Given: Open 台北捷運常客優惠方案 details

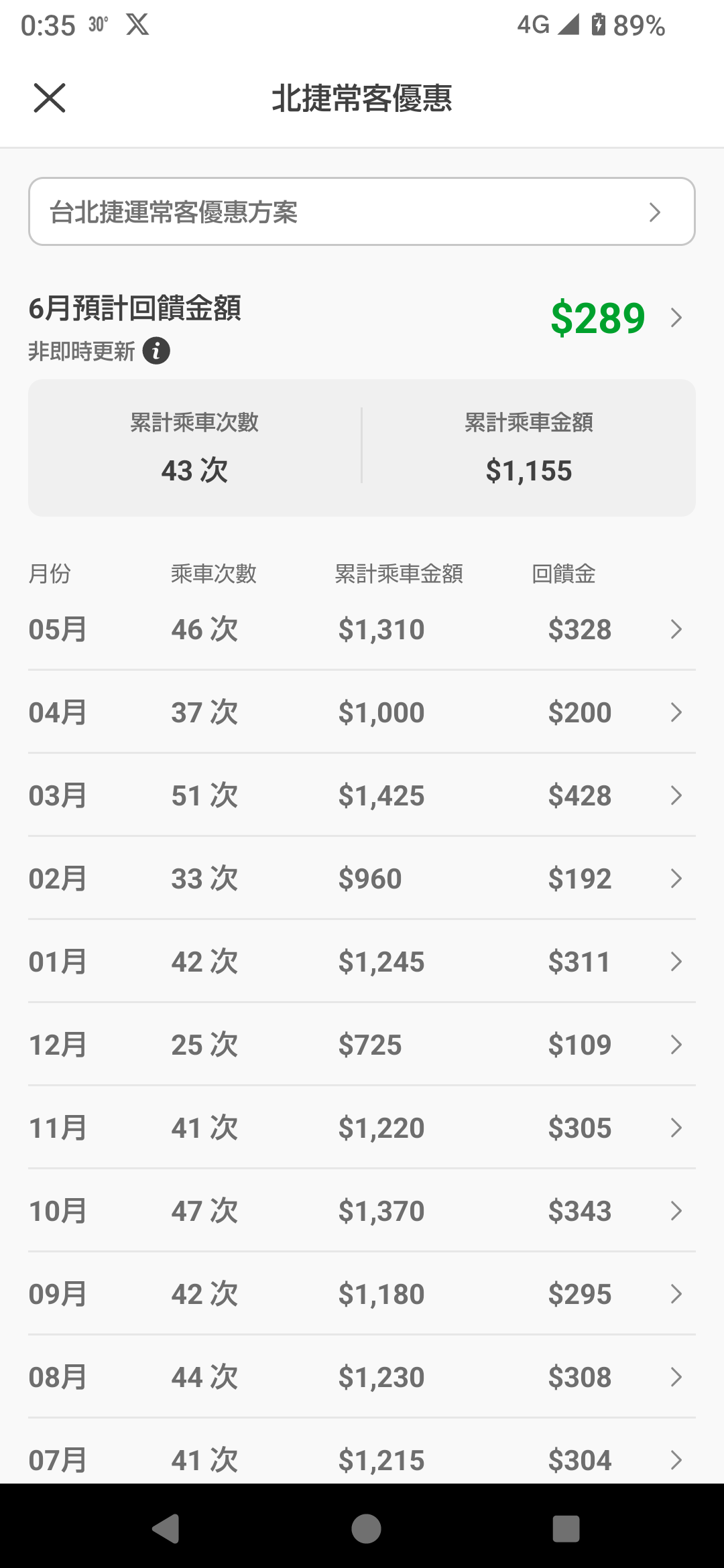Looking at the screenshot, I should [x=361, y=212].
